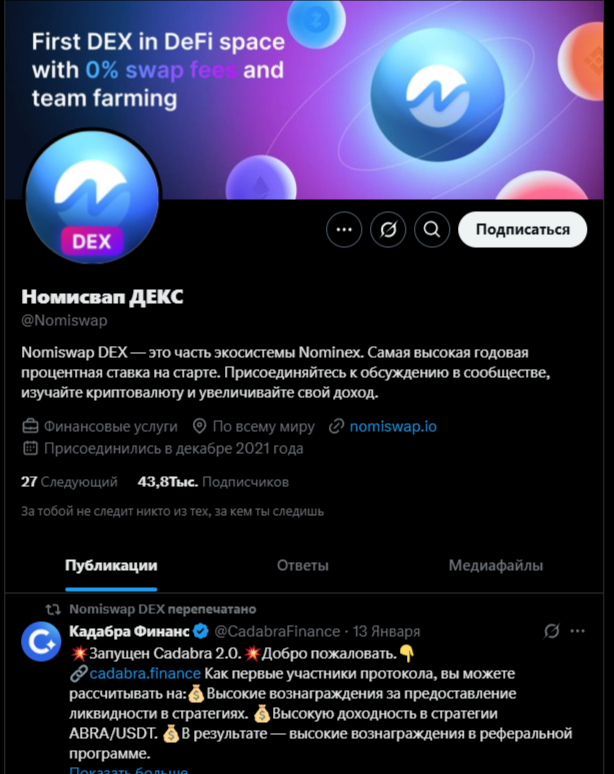View the 43,8Тыс. Подписчиков followers list
The width and height of the screenshot is (614, 774).
pyautogui.click(x=213, y=482)
